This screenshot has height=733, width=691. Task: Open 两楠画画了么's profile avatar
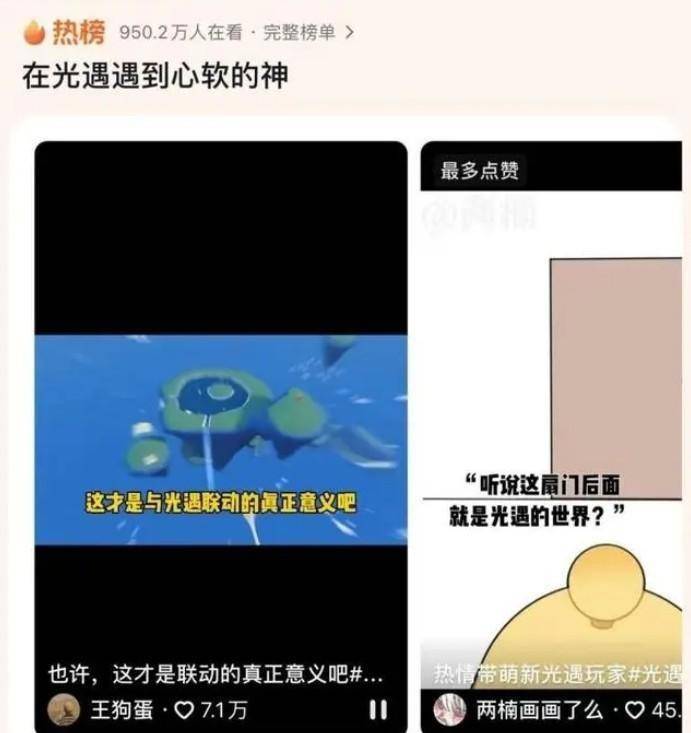pos(448,711)
